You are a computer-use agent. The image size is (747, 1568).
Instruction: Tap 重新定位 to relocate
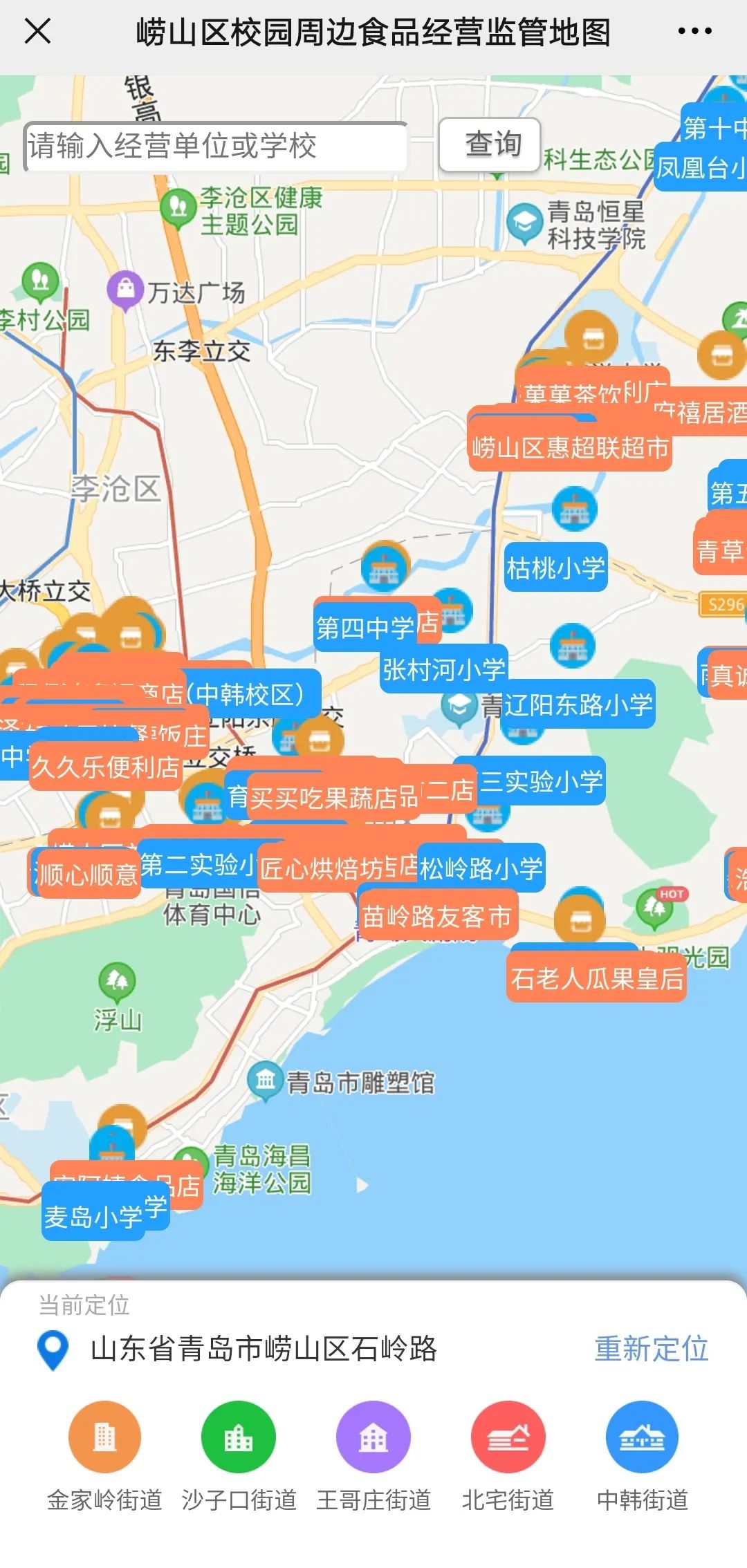(652, 1348)
